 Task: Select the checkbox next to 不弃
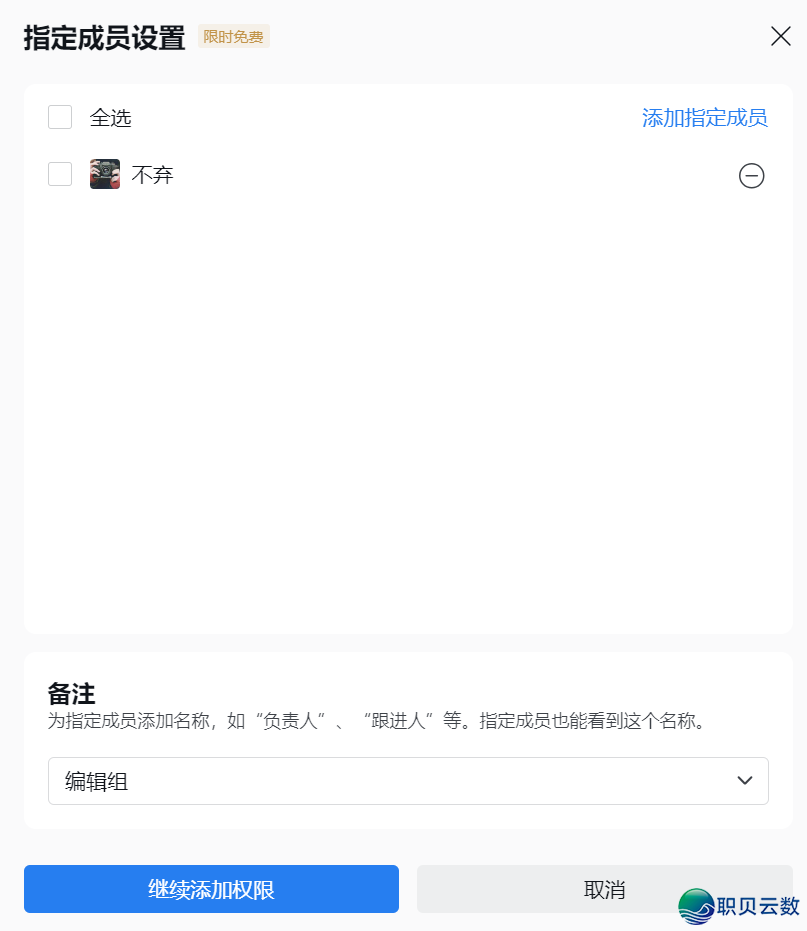pyautogui.click(x=60, y=174)
